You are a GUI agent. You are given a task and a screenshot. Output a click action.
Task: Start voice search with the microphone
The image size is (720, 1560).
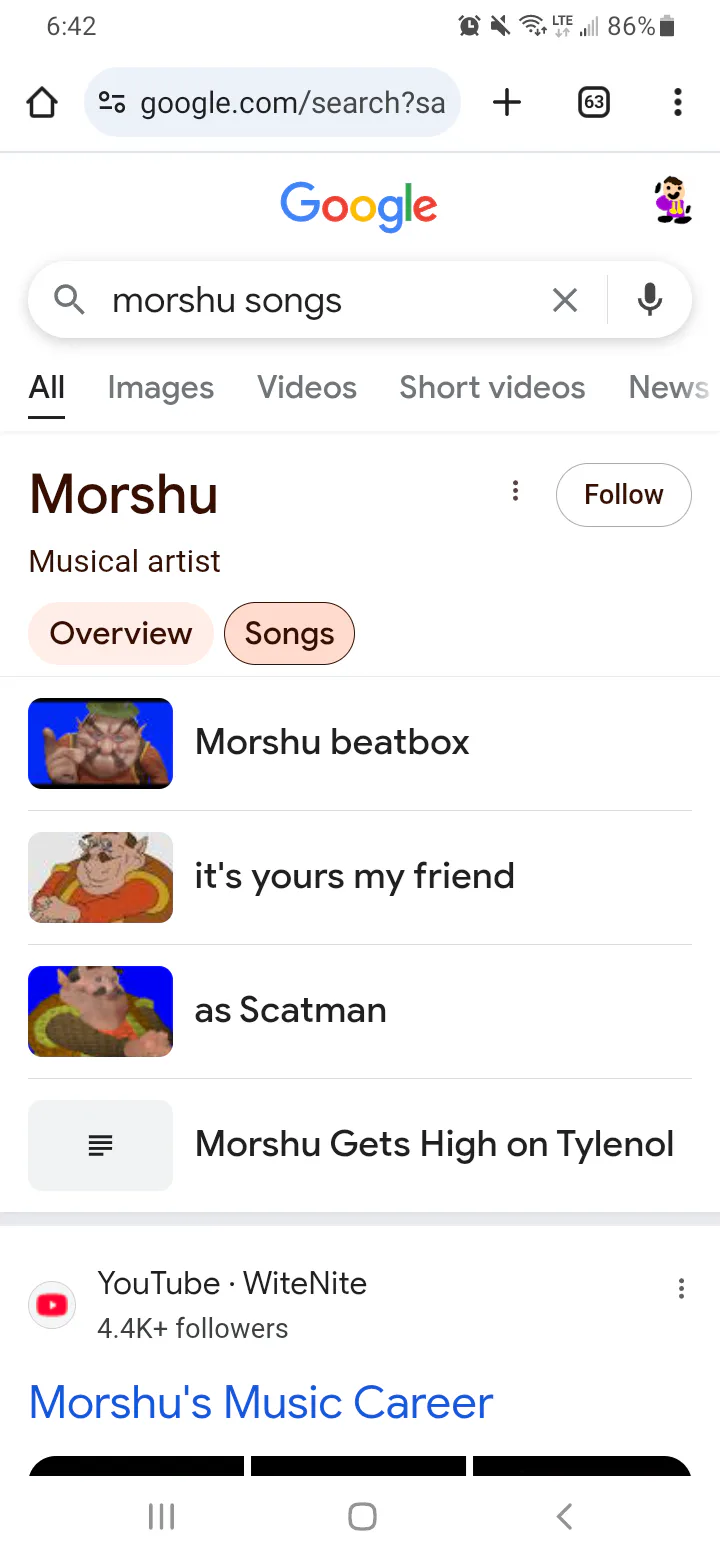click(650, 300)
